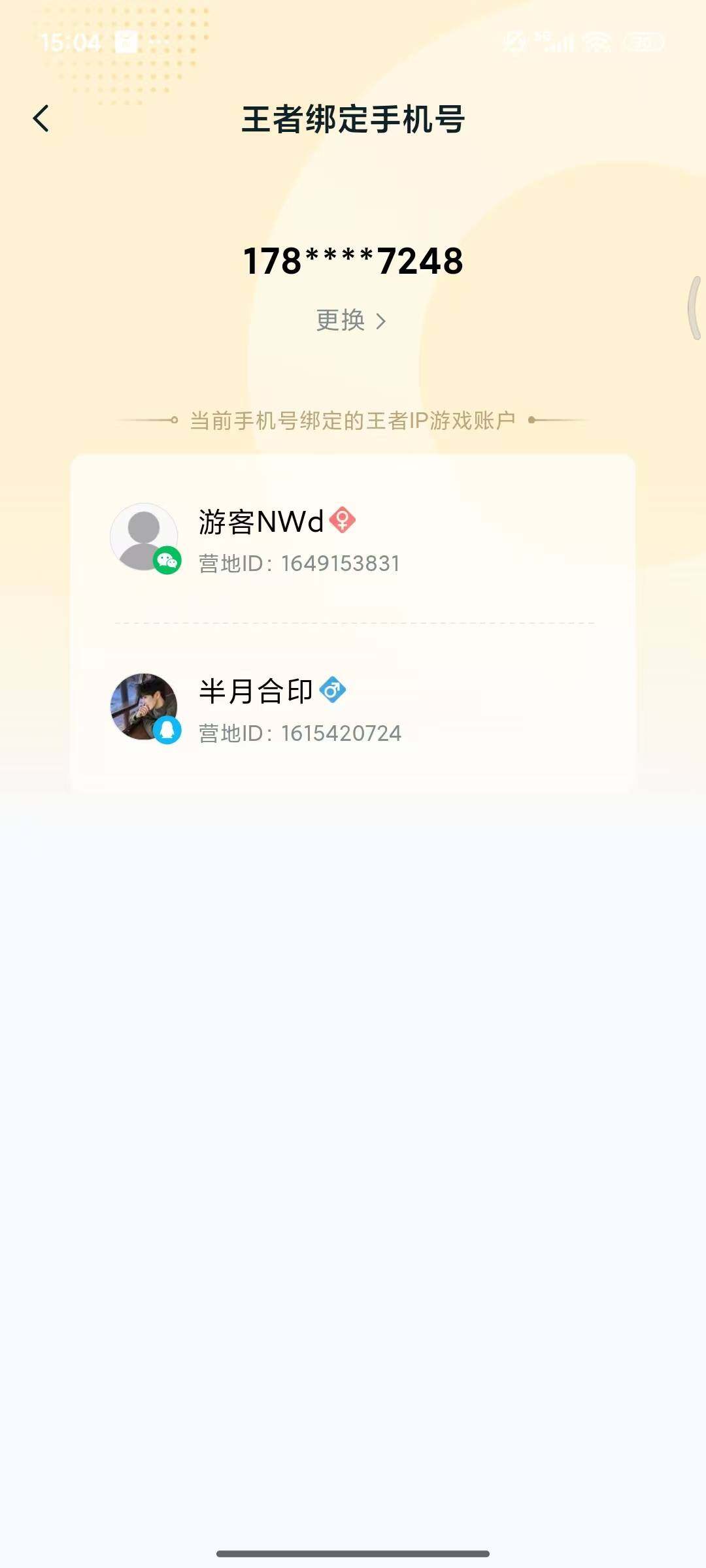Screen dimensions: 706x1568
Task: Tap the bound accounts section header text
Action: click(x=350, y=421)
